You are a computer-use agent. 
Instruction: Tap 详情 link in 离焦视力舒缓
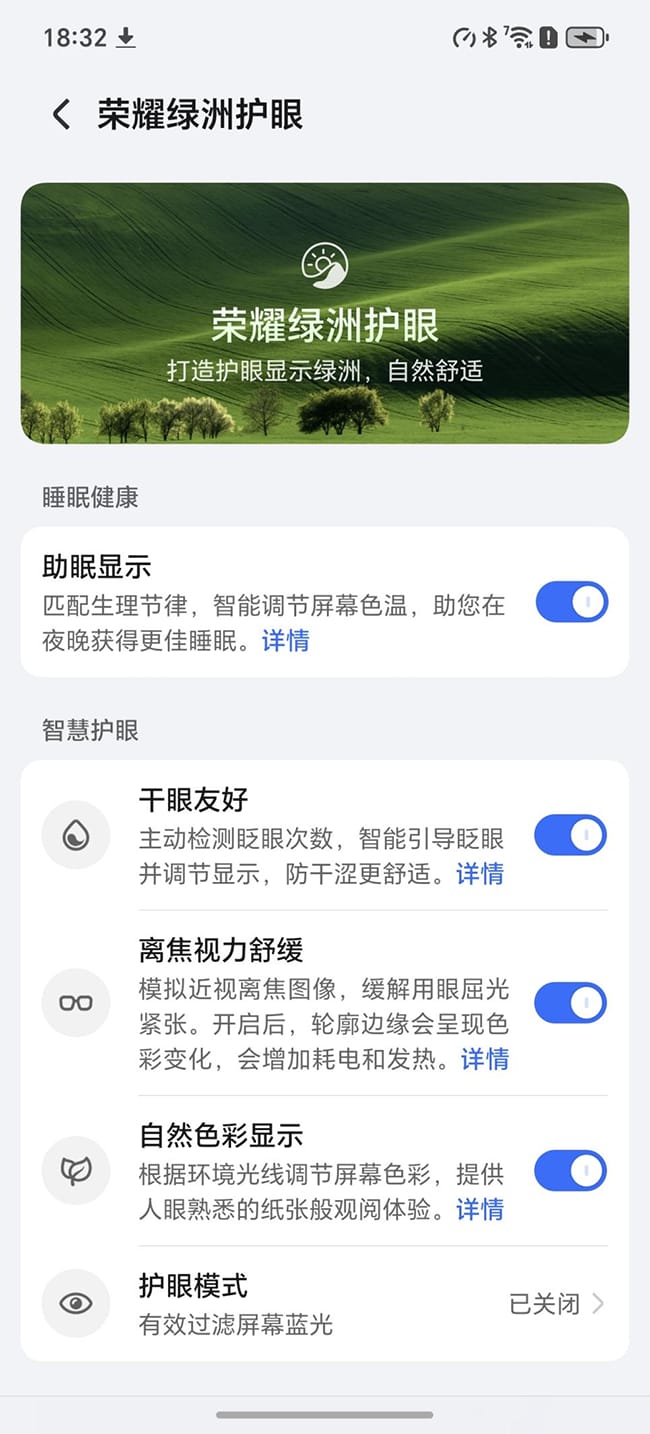[485, 1058]
